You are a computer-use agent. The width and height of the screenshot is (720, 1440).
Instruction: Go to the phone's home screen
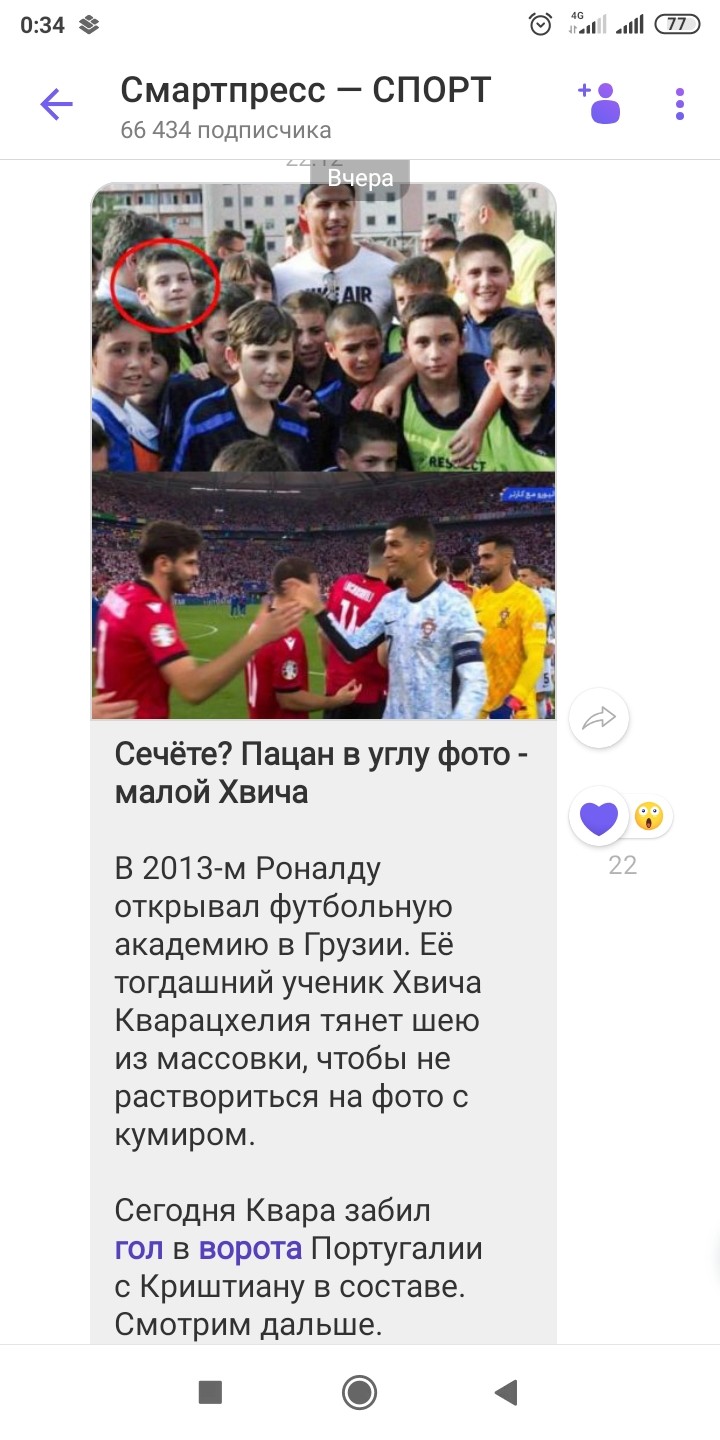coord(359,1392)
